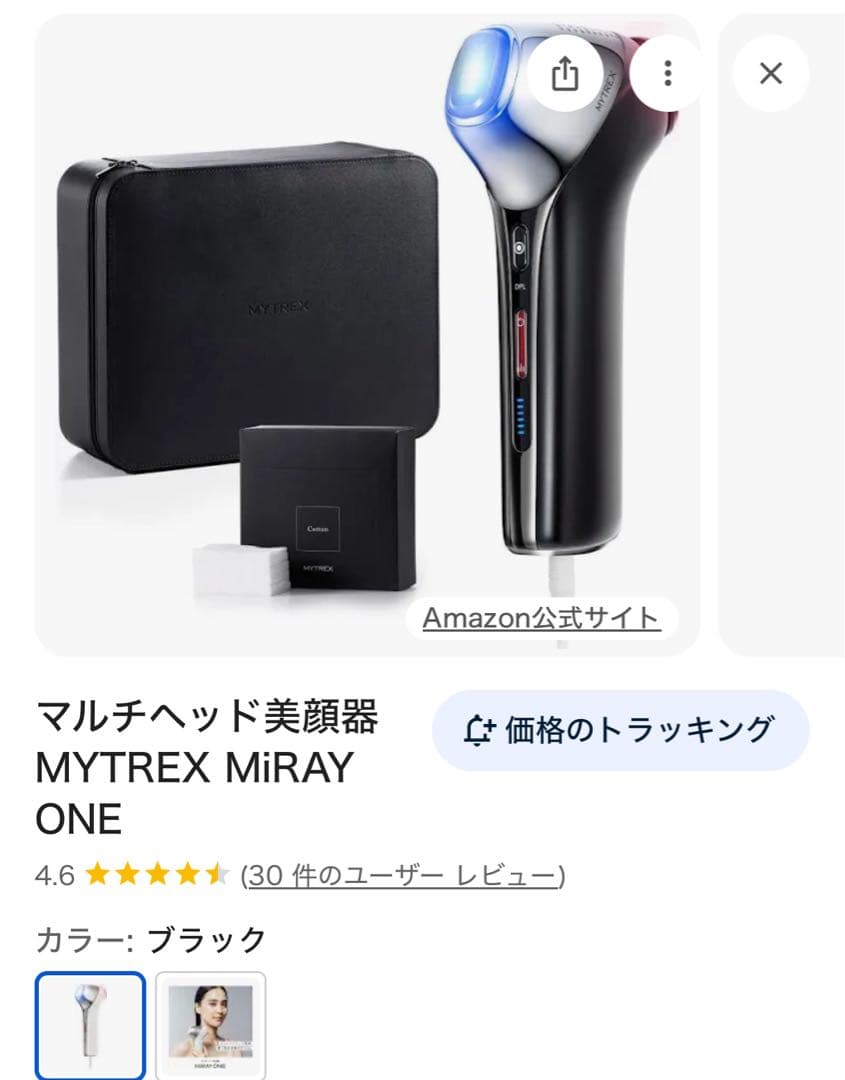This screenshot has height=1080, width=845.
Task: Open the three-dot overflow menu icon
Action: pyautogui.click(x=666, y=73)
